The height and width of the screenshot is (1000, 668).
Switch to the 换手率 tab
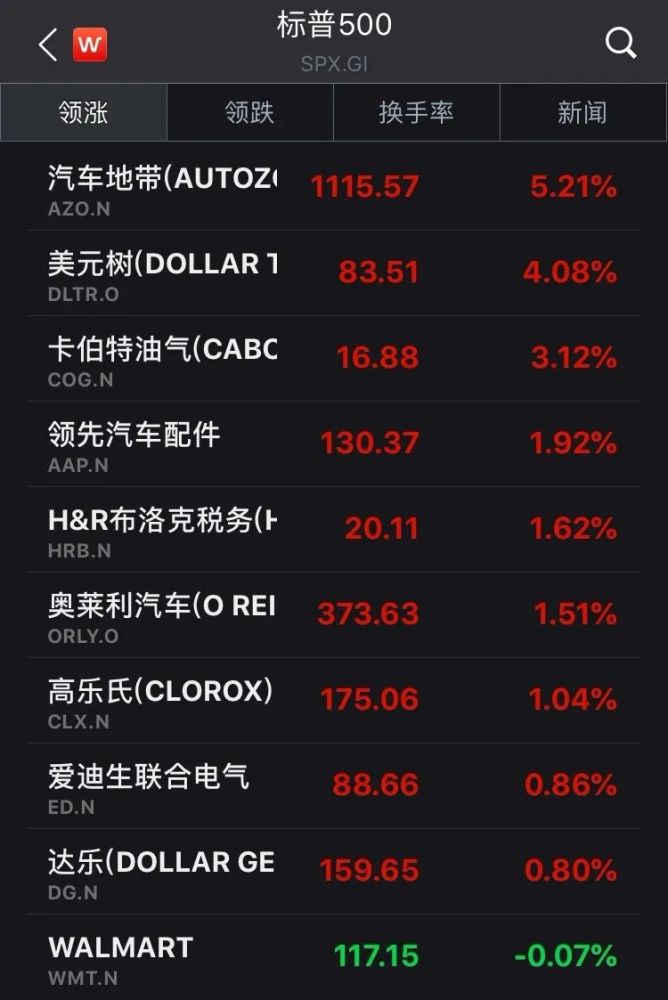[x=417, y=112]
